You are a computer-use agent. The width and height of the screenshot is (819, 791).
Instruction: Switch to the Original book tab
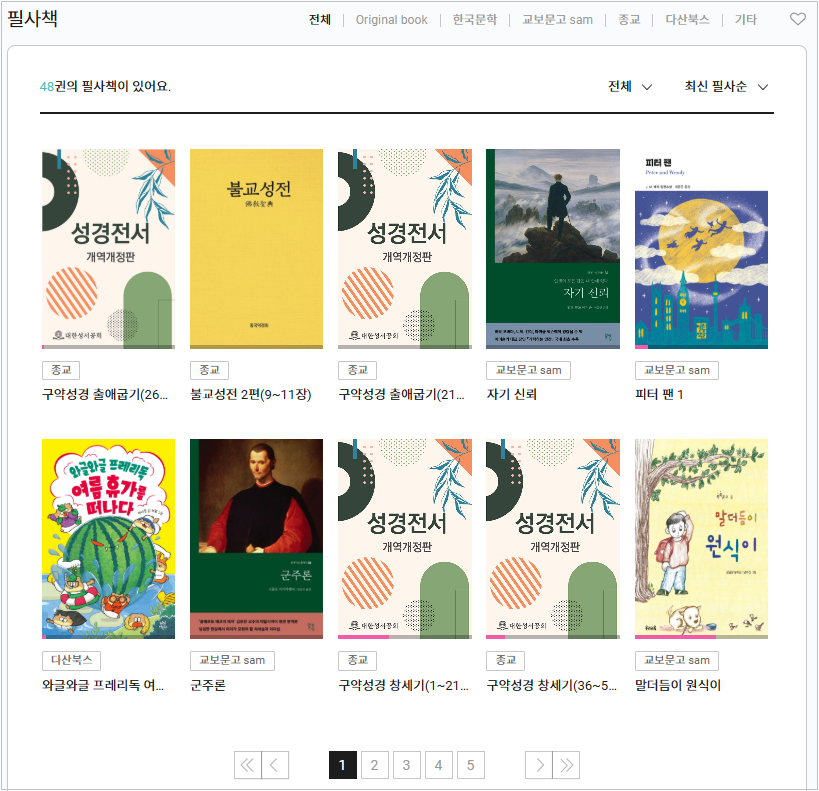[x=391, y=20]
